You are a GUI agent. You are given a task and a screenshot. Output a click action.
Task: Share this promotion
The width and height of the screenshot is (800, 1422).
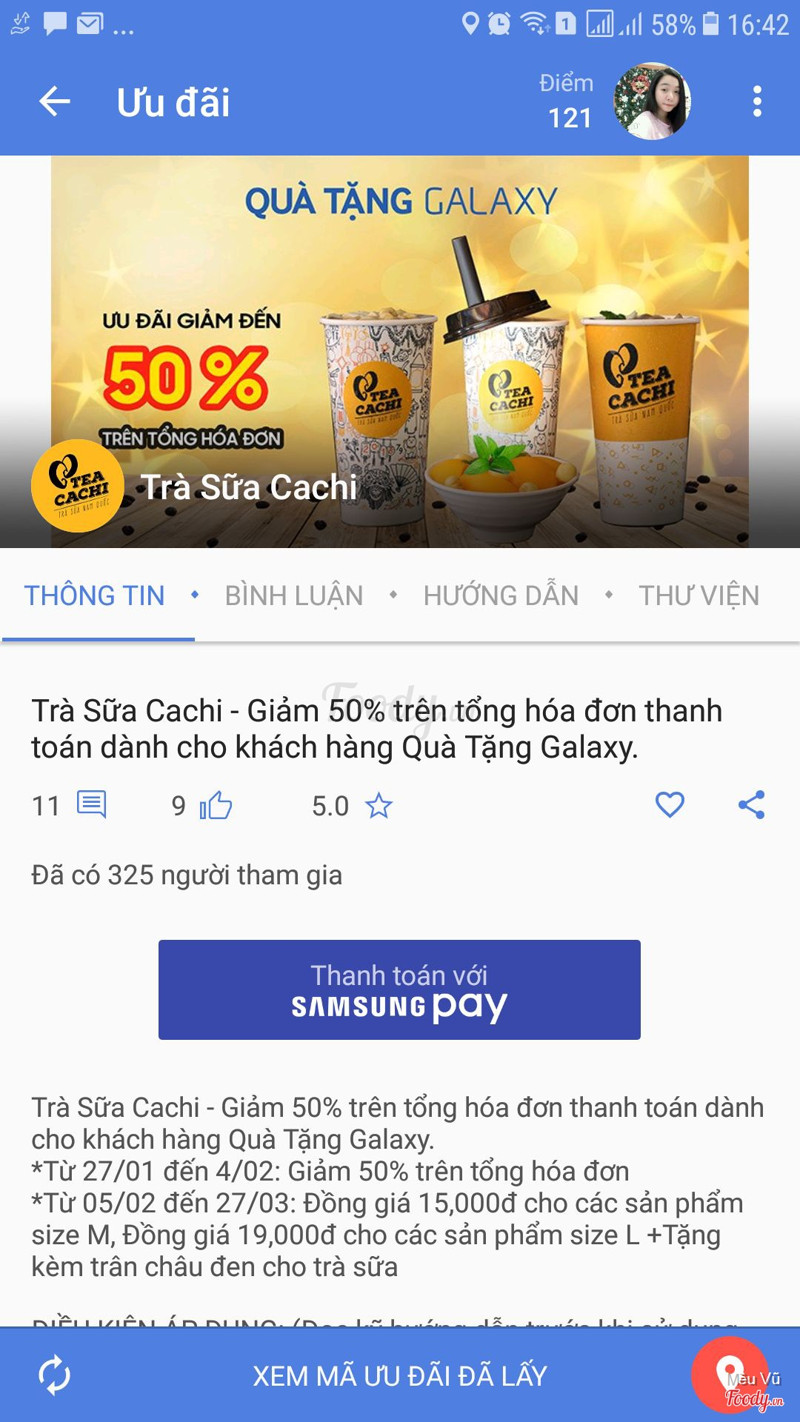tap(751, 804)
